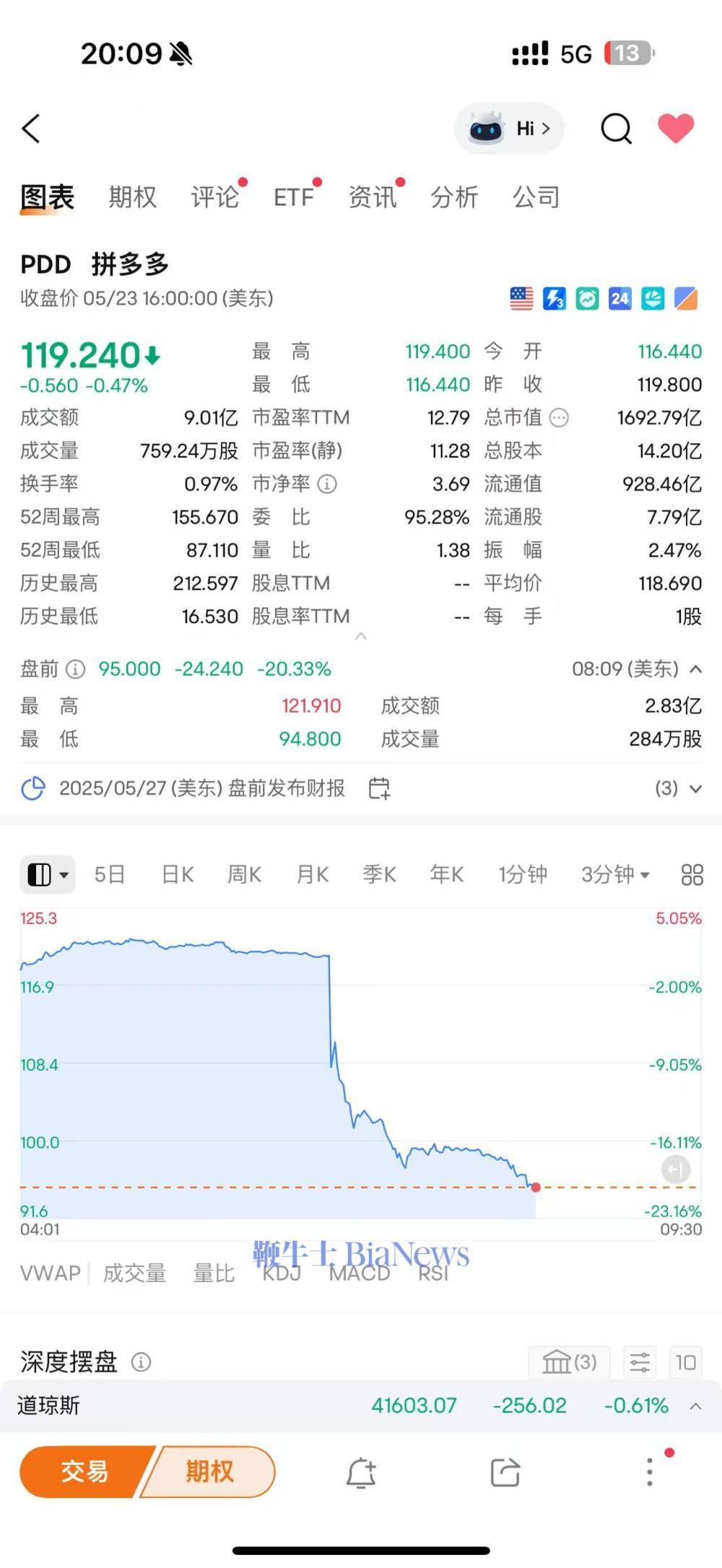Select the 5日 chart period

pyautogui.click(x=110, y=875)
